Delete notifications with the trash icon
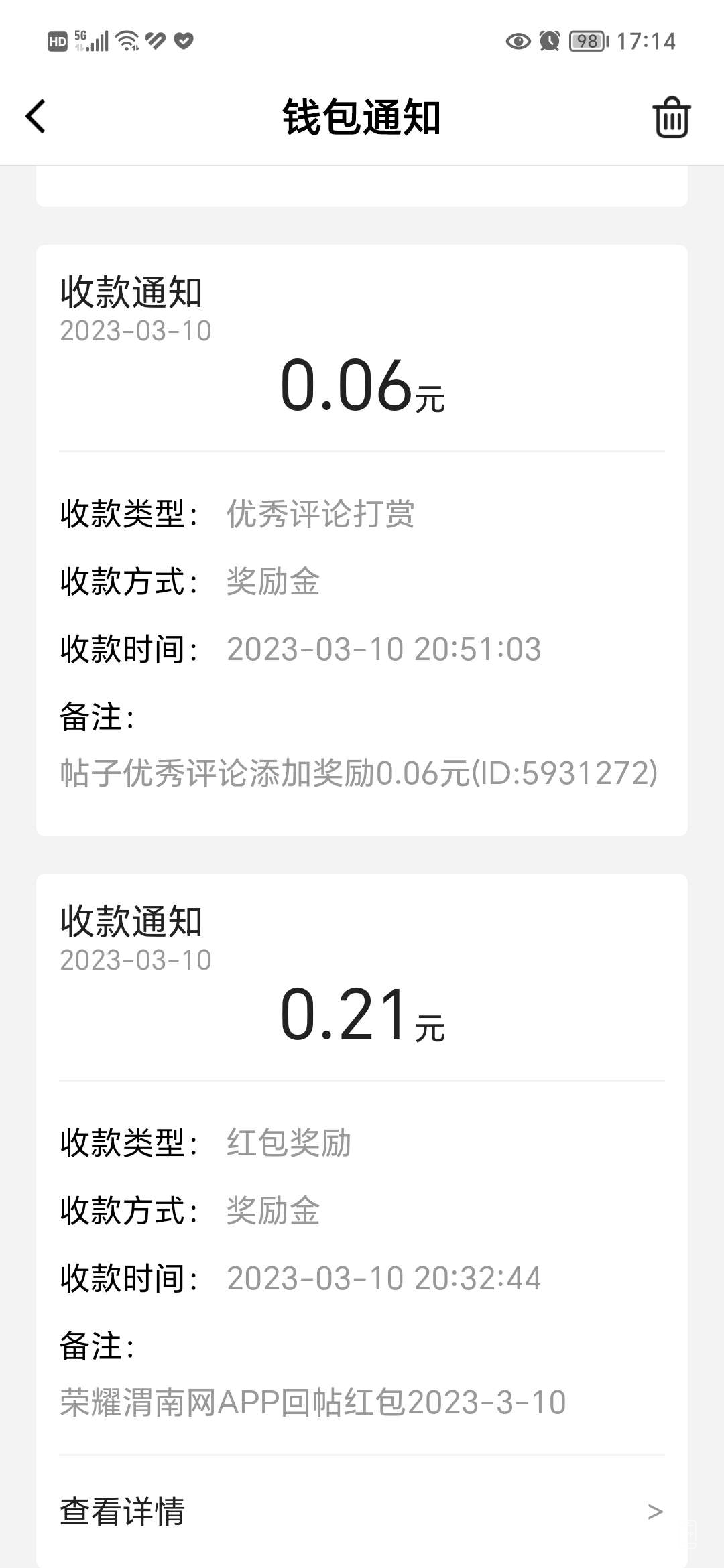The image size is (724, 1568). coord(671,118)
